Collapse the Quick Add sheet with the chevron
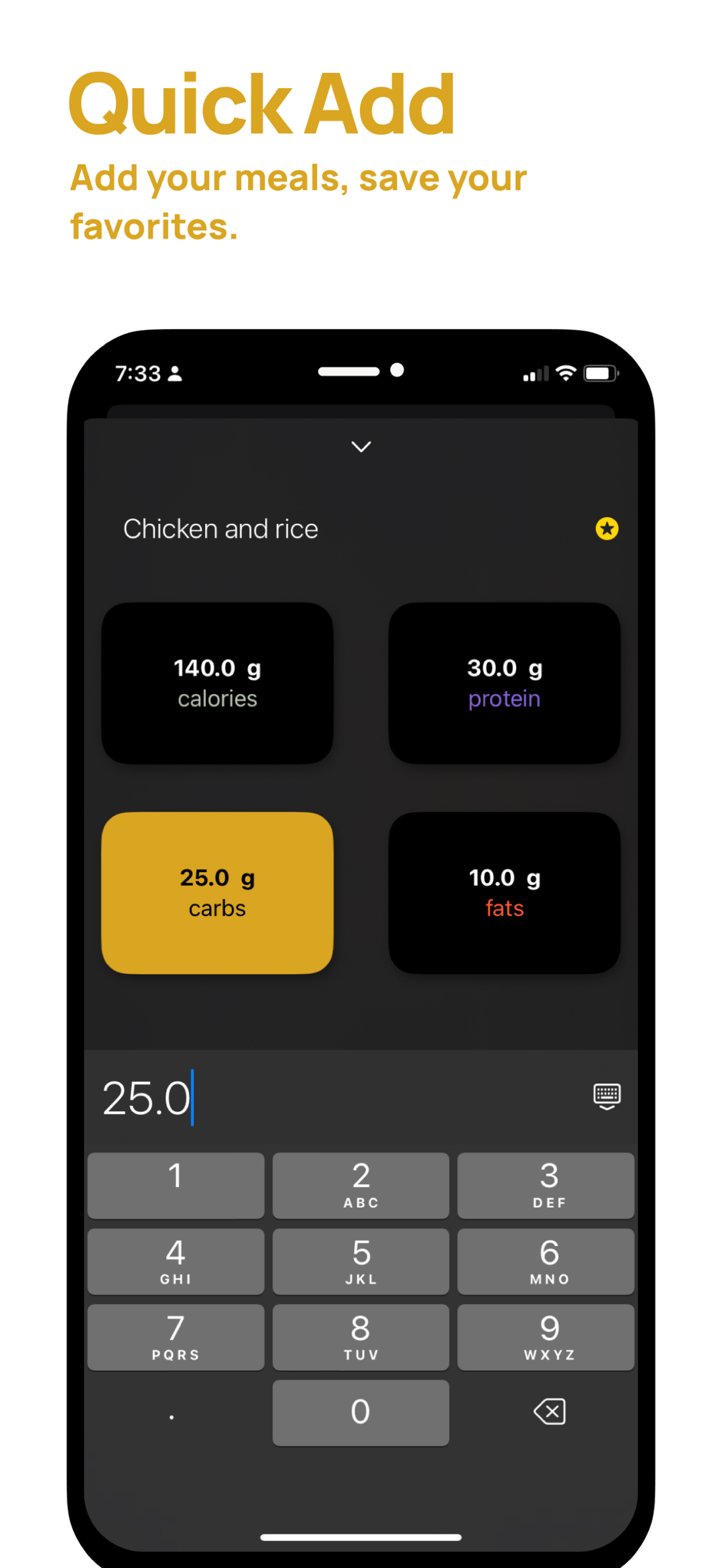The width and height of the screenshot is (722, 1568). (361, 447)
